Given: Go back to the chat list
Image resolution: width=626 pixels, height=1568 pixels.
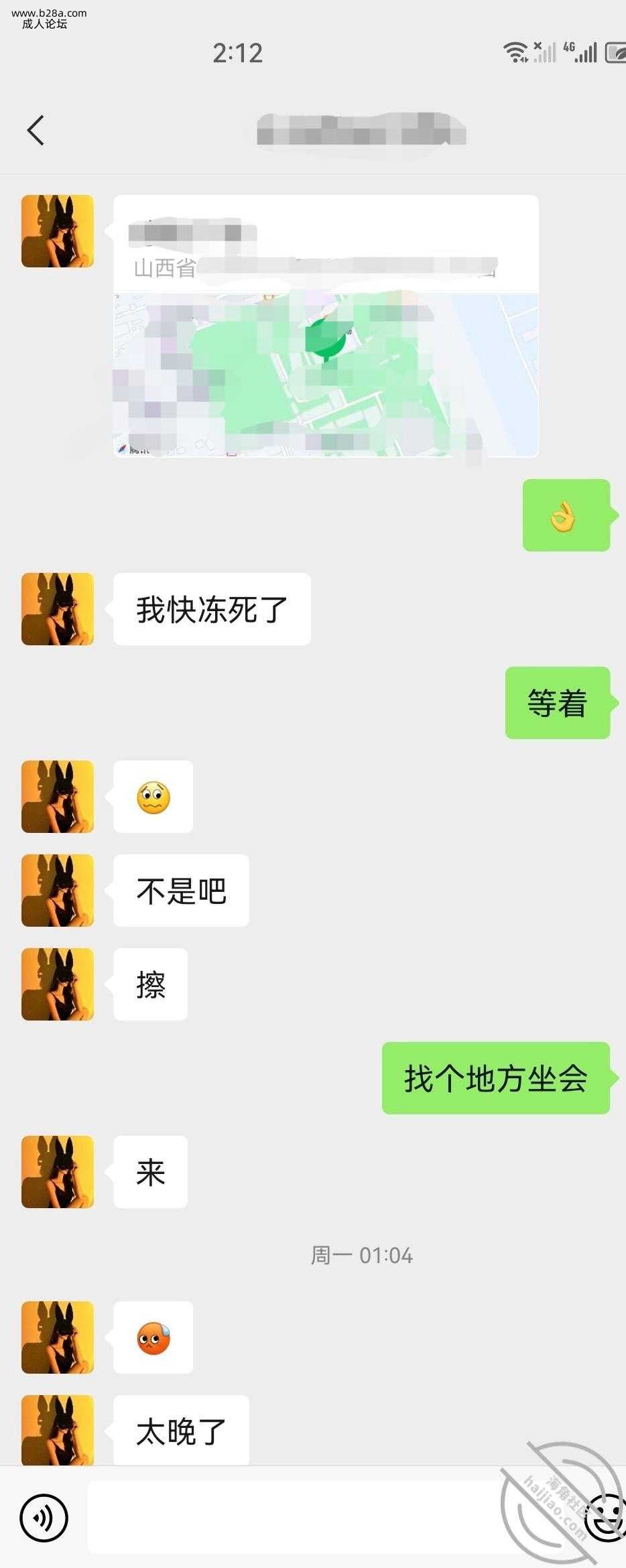Looking at the screenshot, I should tap(36, 130).
